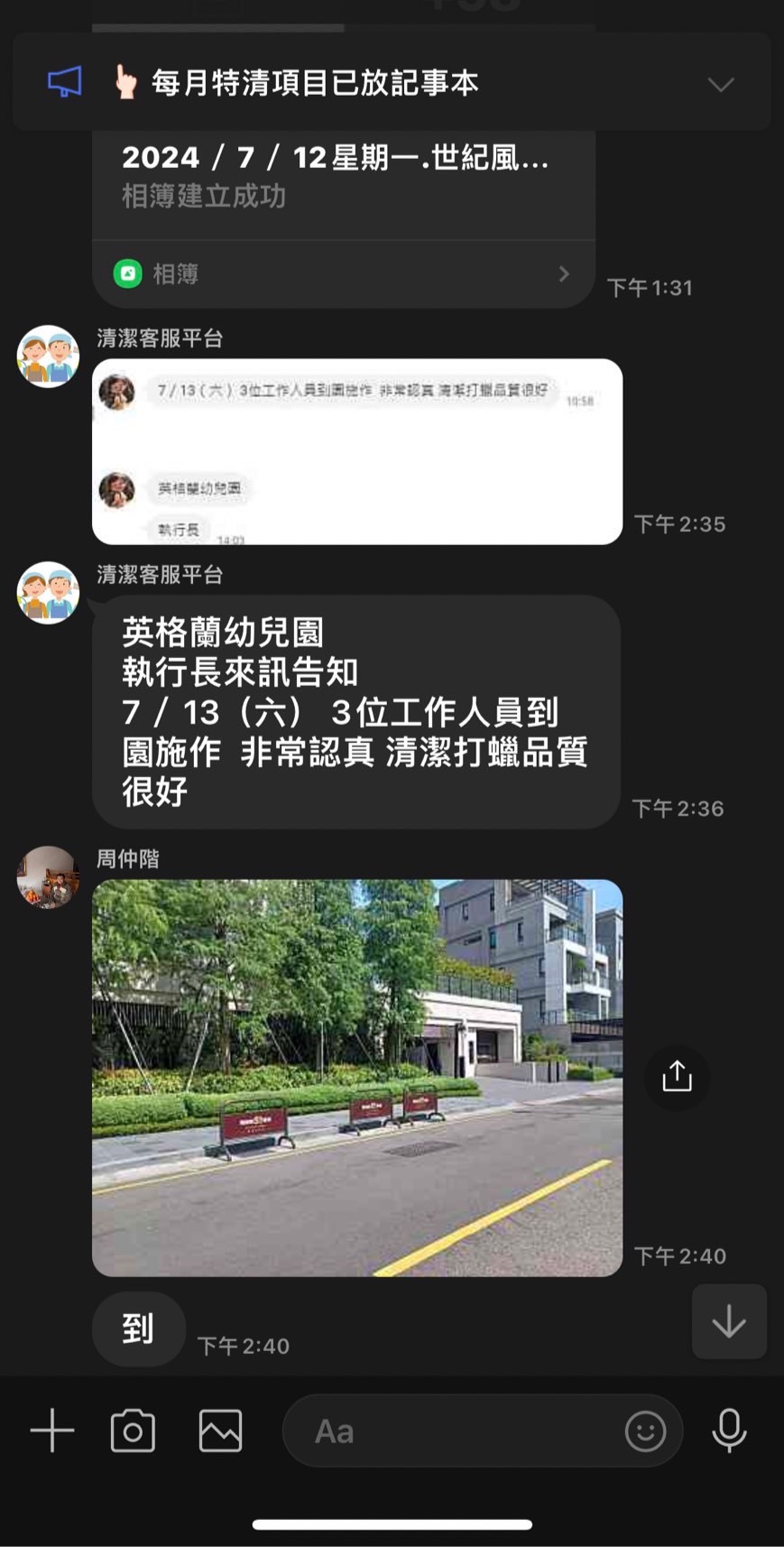The image size is (784, 1547).
Task: Open the street photo from 周仲階
Action: (356, 1077)
